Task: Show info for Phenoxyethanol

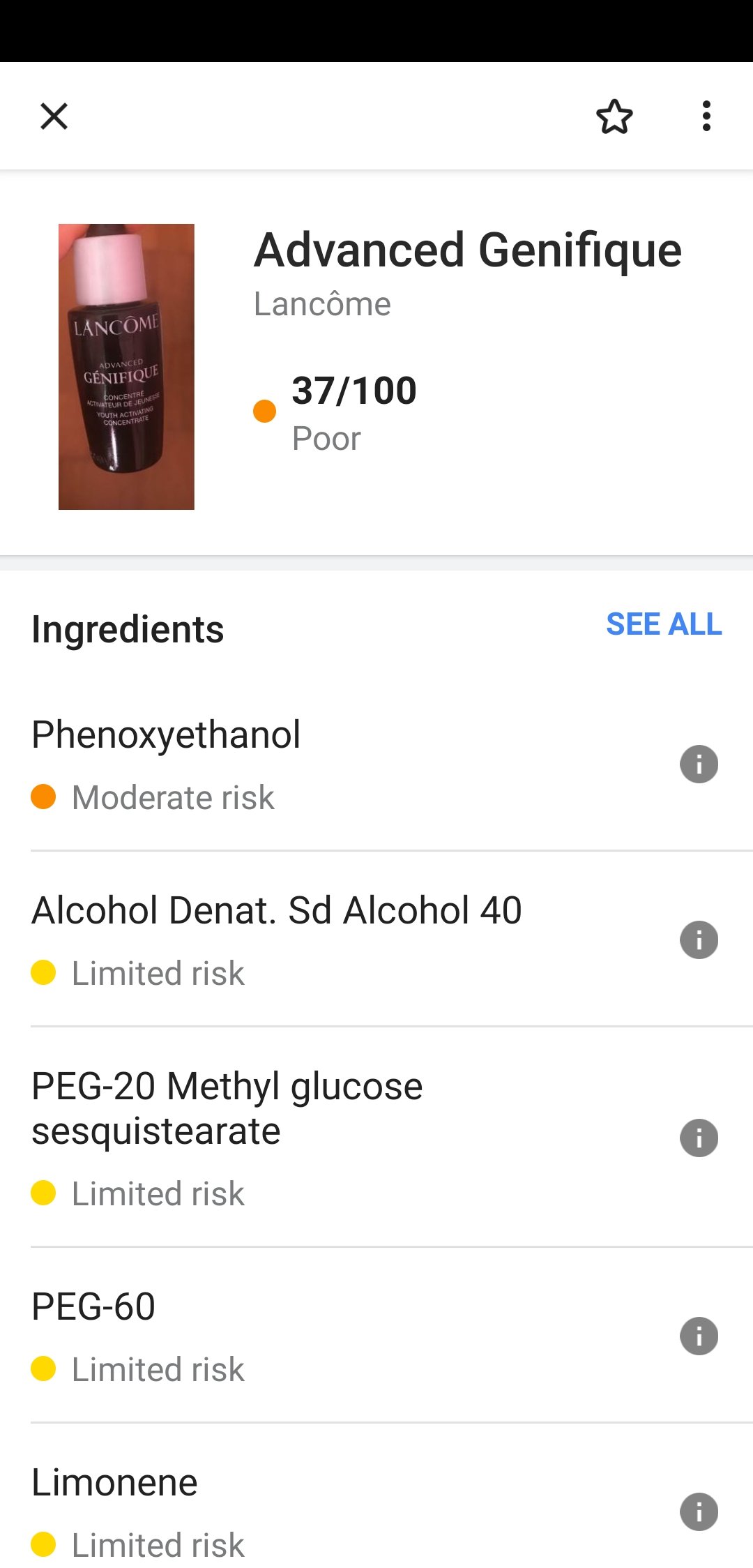Action: [x=699, y=764]
